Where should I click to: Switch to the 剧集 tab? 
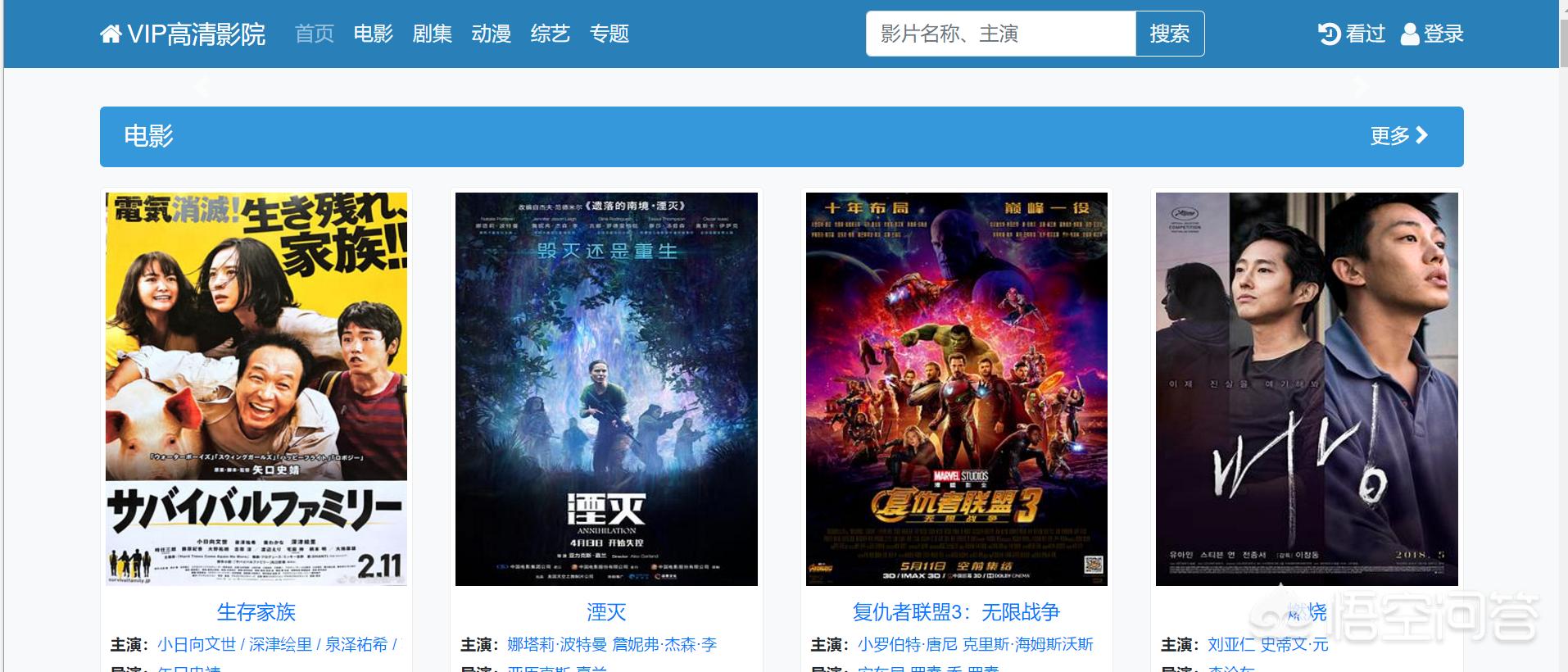pos(433,34)
